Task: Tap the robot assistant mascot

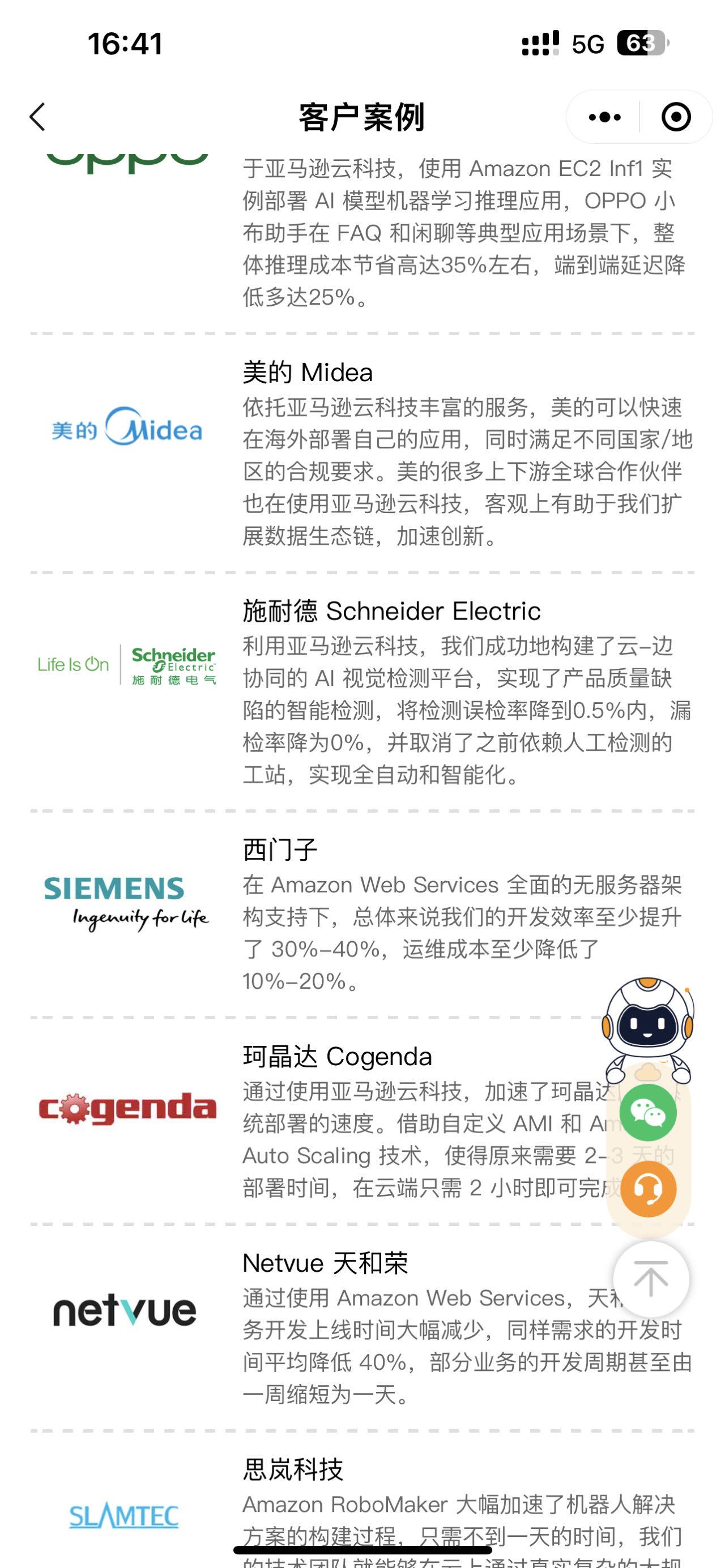Action: click(648, 1029)
